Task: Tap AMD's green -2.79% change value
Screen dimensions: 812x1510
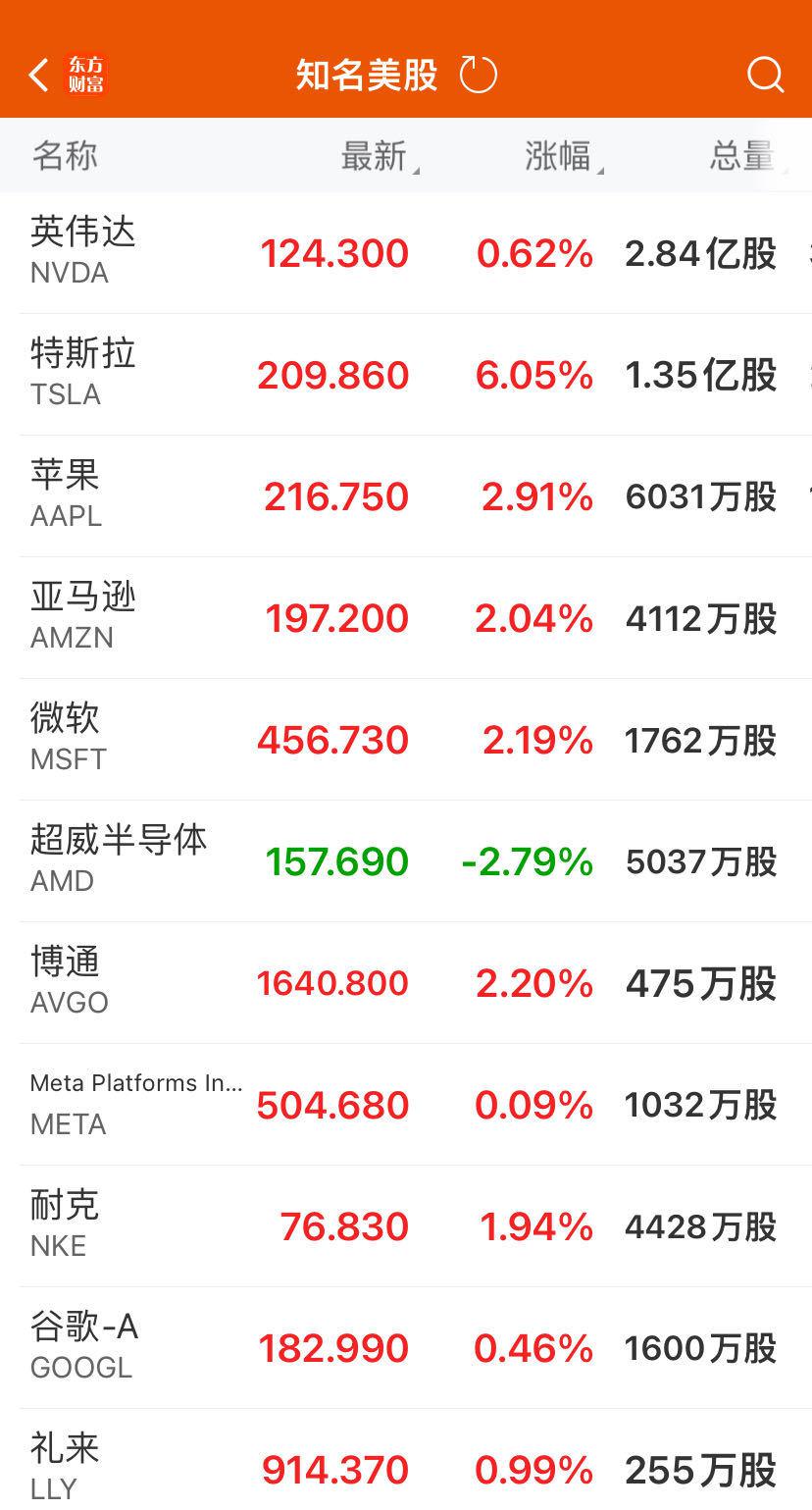Action: tap(529, 860)
